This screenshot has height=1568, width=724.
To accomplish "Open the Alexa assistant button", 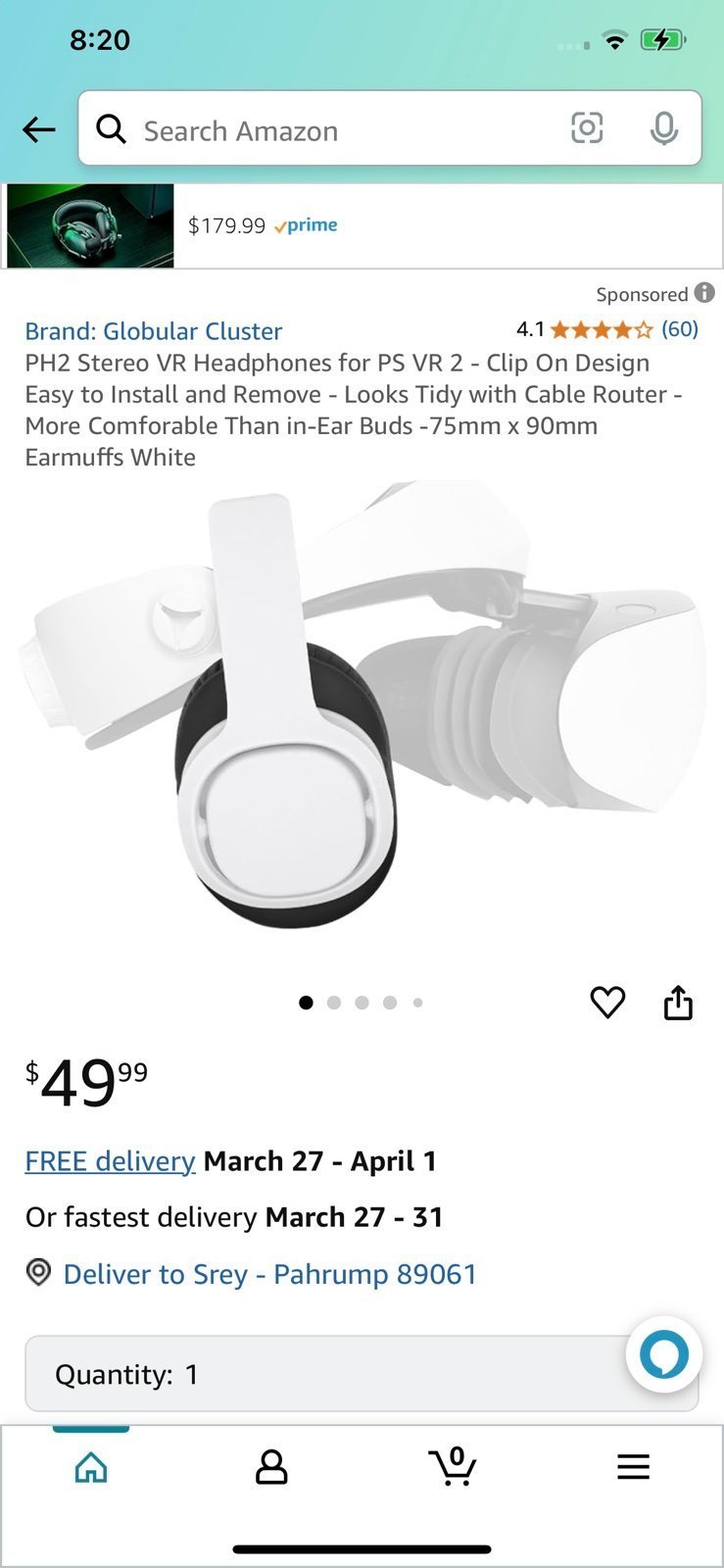I will click(664, 1354).
